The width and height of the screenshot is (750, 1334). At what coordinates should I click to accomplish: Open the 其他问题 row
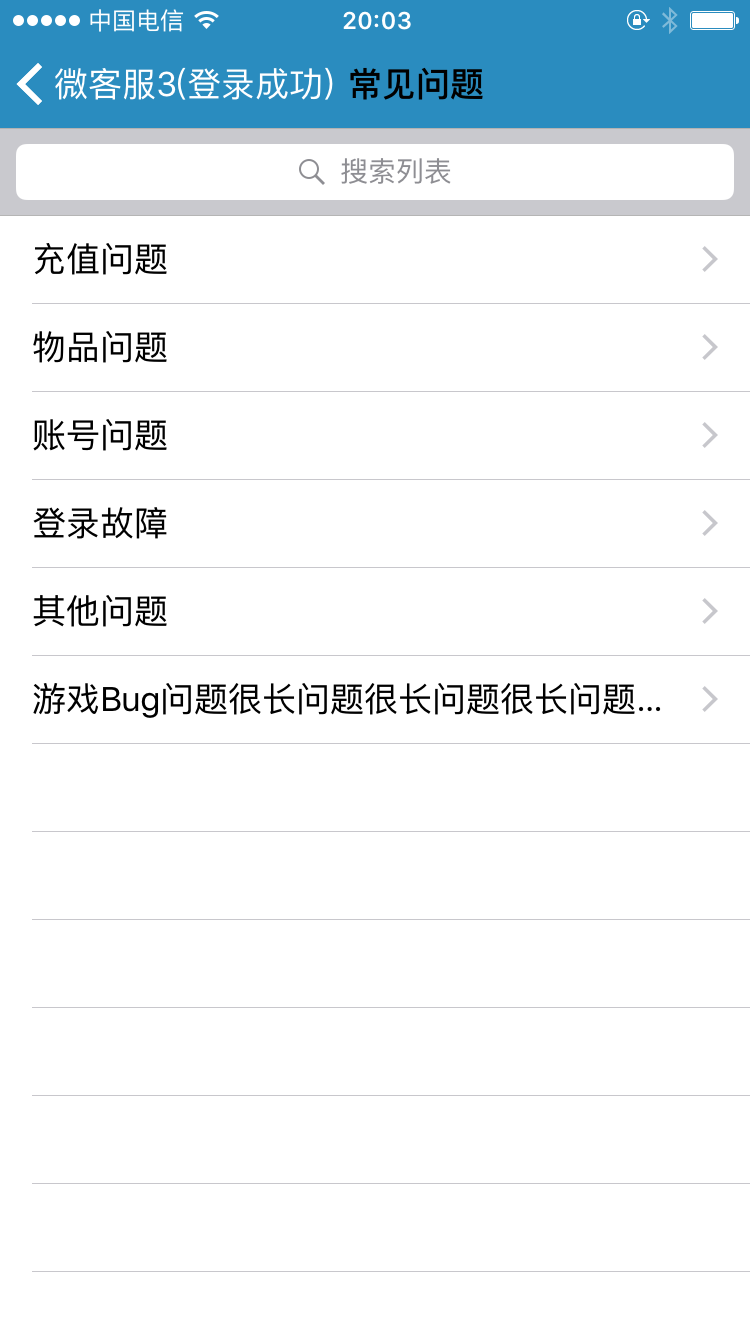375,612
